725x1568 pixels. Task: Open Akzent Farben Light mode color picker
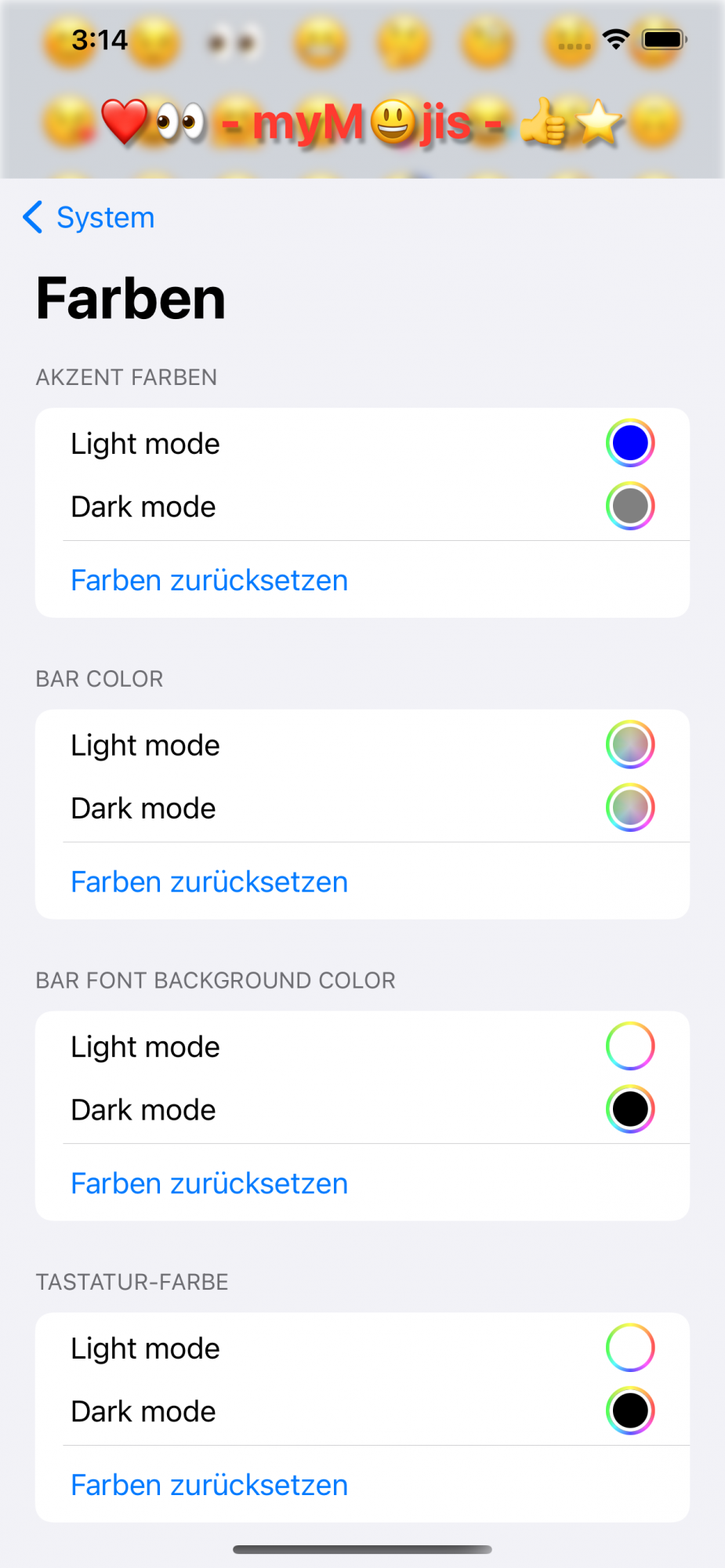(x=629, y=443)
